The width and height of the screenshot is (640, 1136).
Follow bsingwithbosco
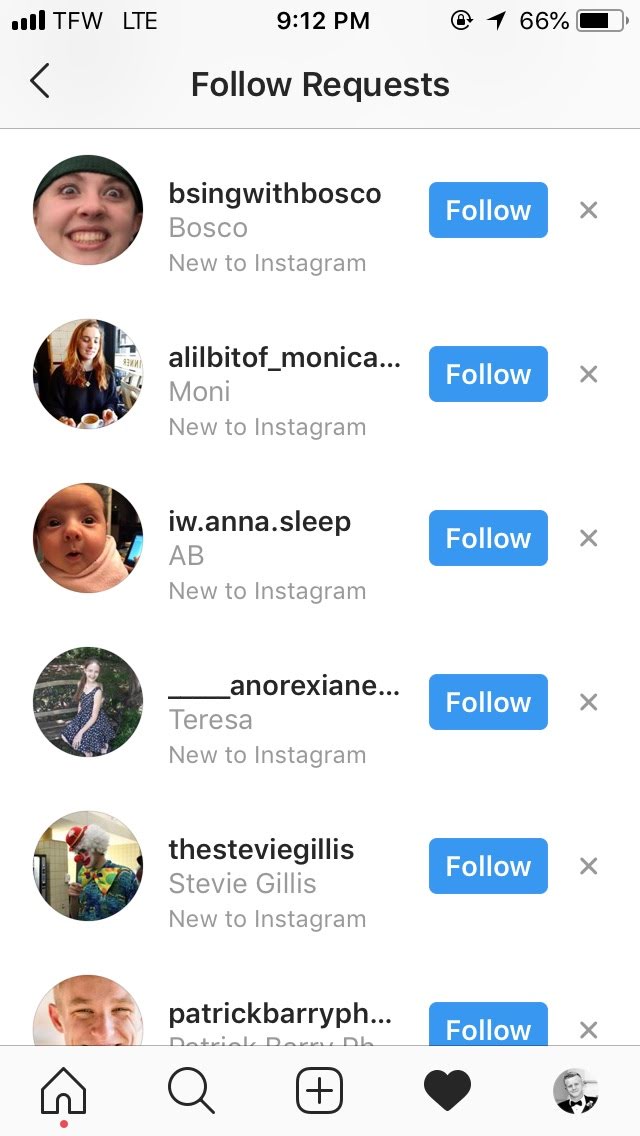coord(488,210)
